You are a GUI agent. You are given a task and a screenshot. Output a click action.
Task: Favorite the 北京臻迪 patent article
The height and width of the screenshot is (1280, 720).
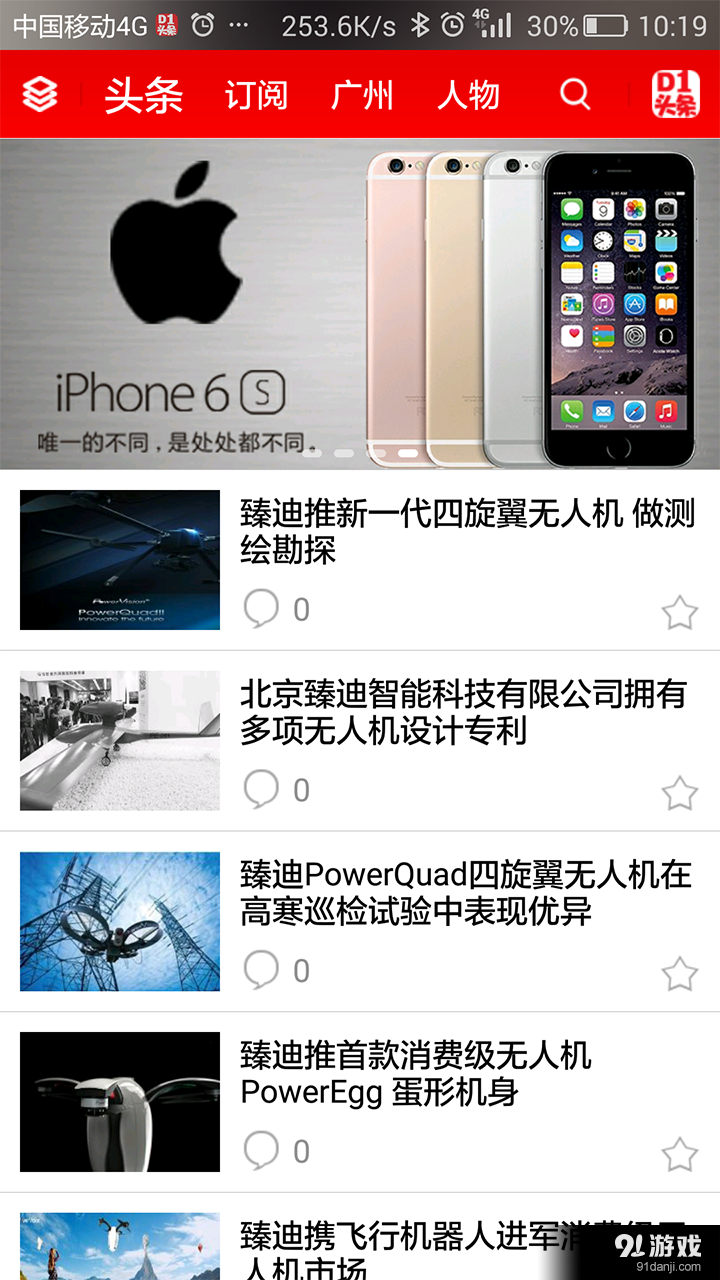680,793
